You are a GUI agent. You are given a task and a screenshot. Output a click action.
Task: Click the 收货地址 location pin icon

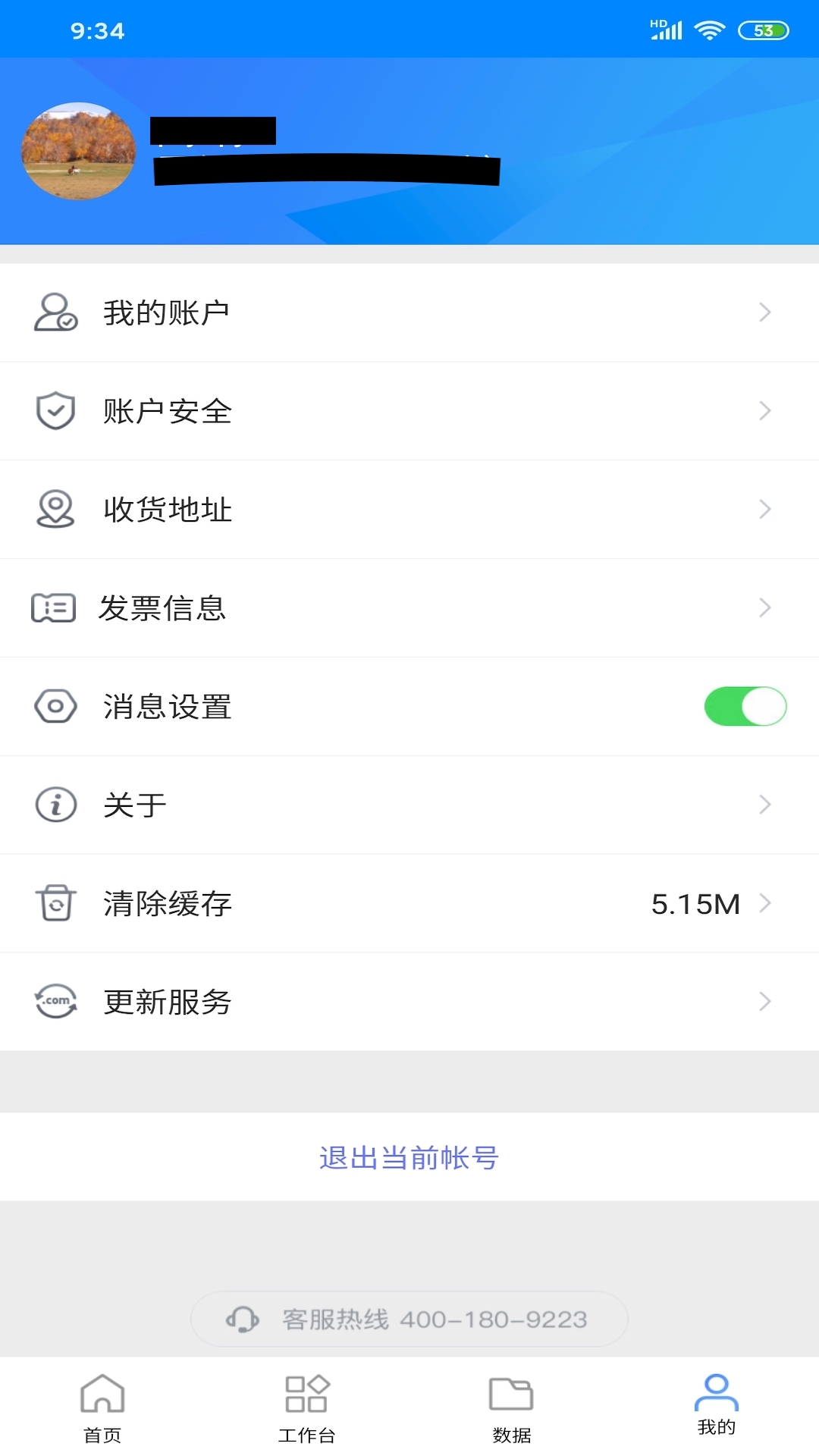[x=55, y=509]
